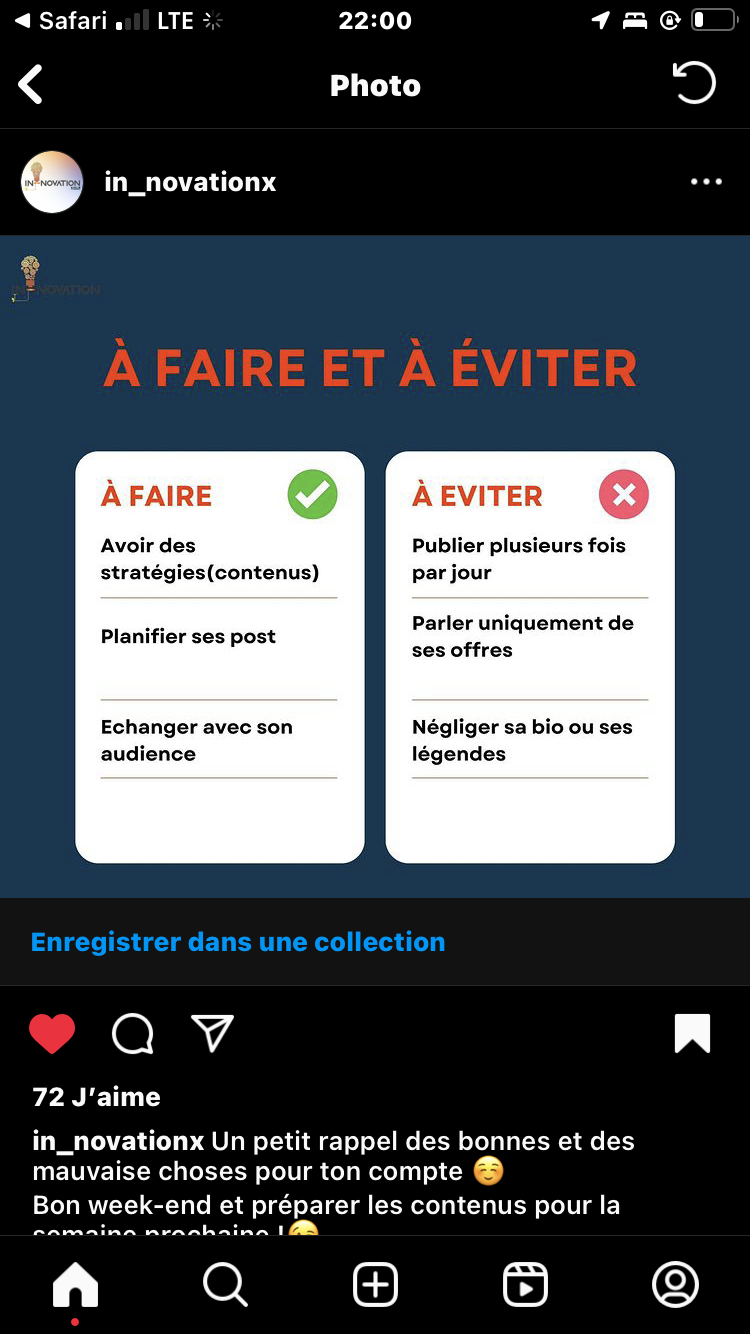Switch to the Home tab
This screenshot has width=750, height=1334.
(x=75, y=1285)
